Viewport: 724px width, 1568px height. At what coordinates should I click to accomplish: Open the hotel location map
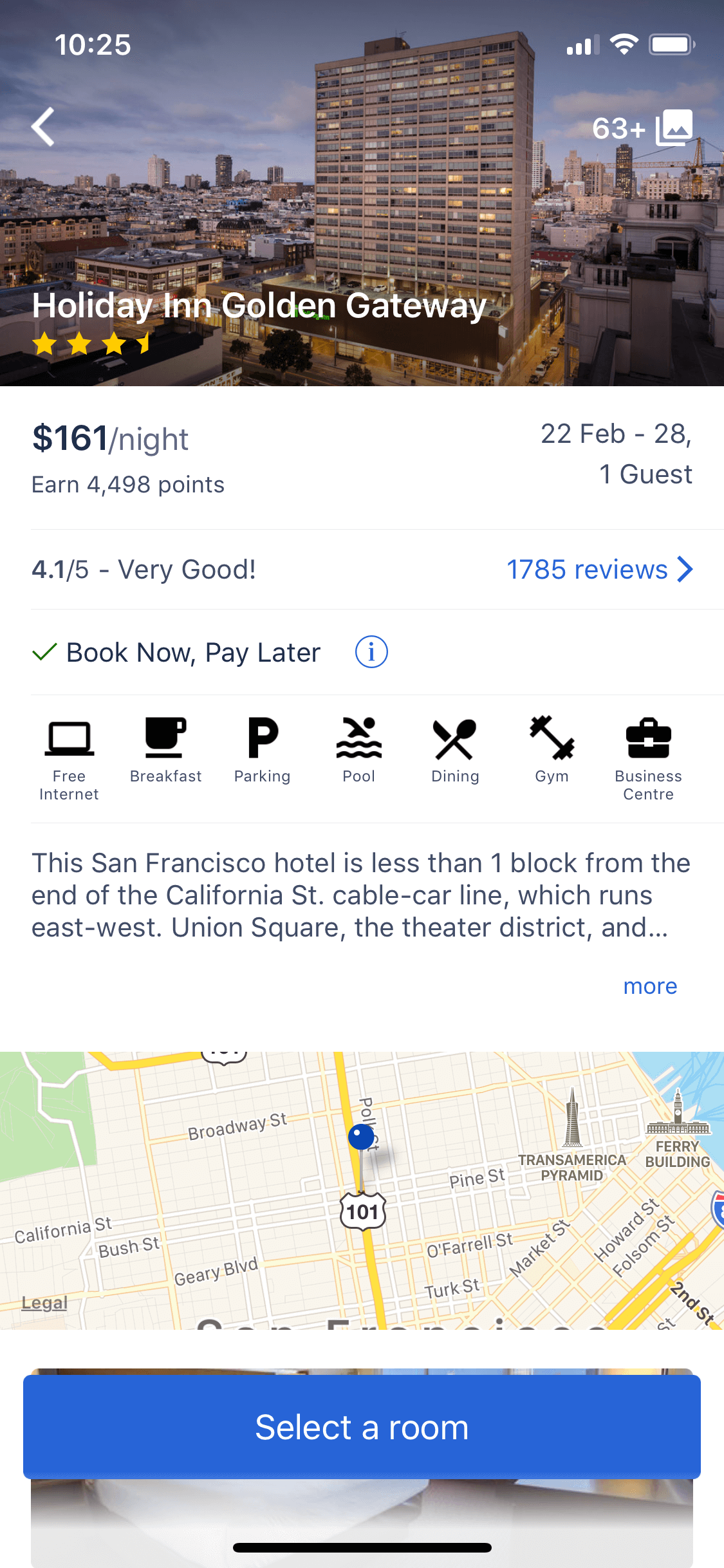362,1190
